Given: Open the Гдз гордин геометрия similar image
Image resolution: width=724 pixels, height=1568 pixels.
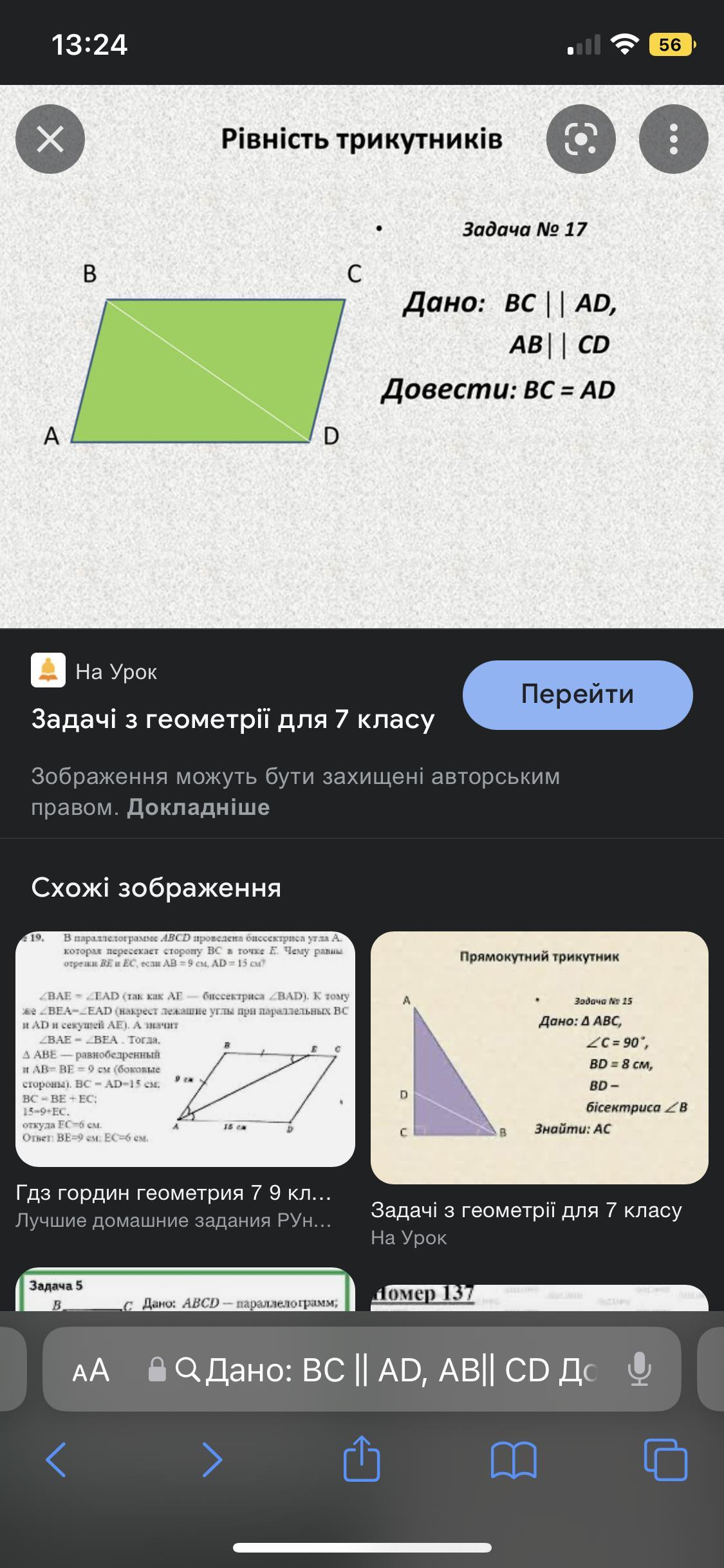Looking at the screenshot, I should [185, 1049].
